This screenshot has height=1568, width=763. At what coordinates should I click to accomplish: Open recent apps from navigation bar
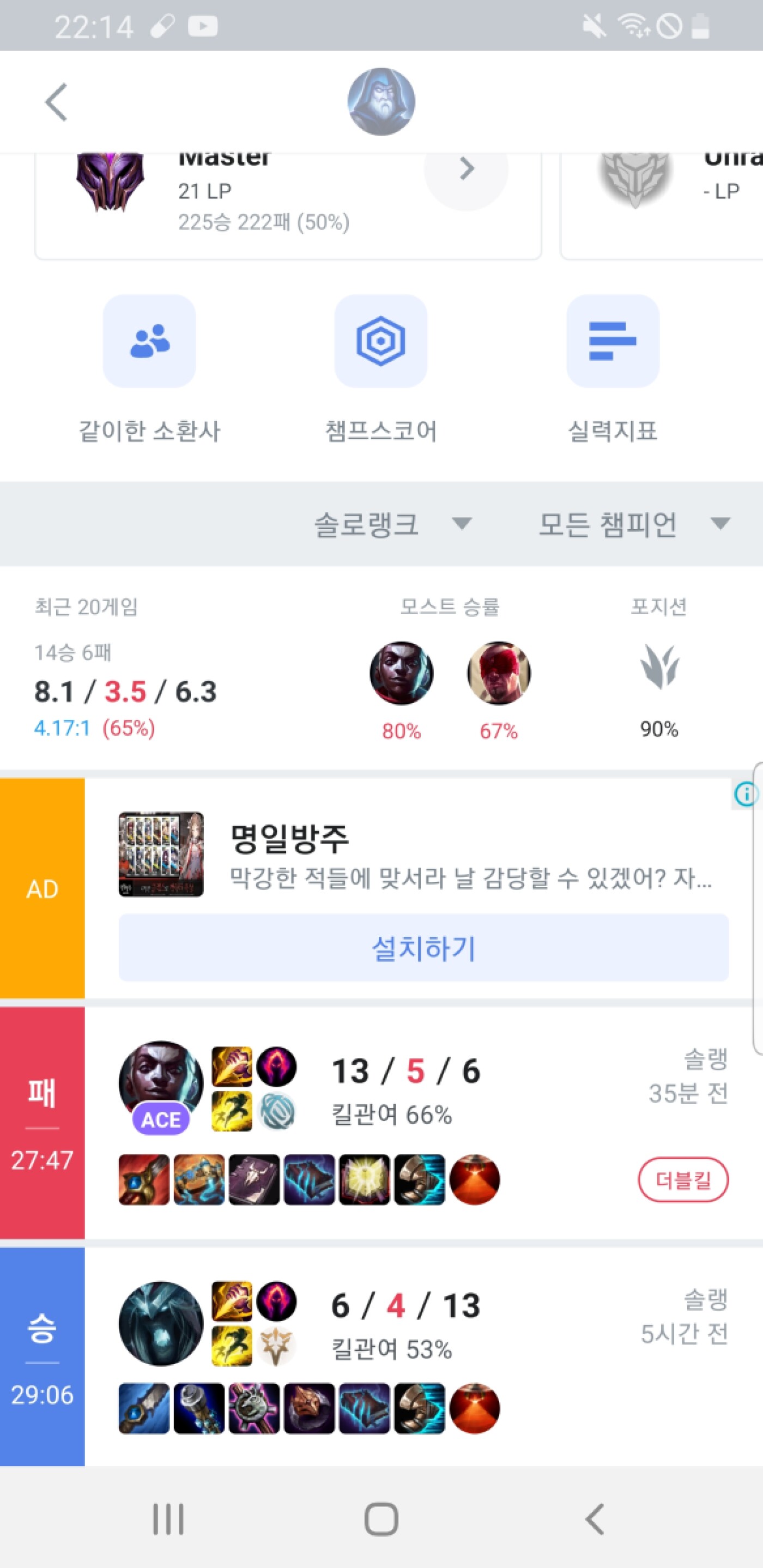pos(168,1519)
